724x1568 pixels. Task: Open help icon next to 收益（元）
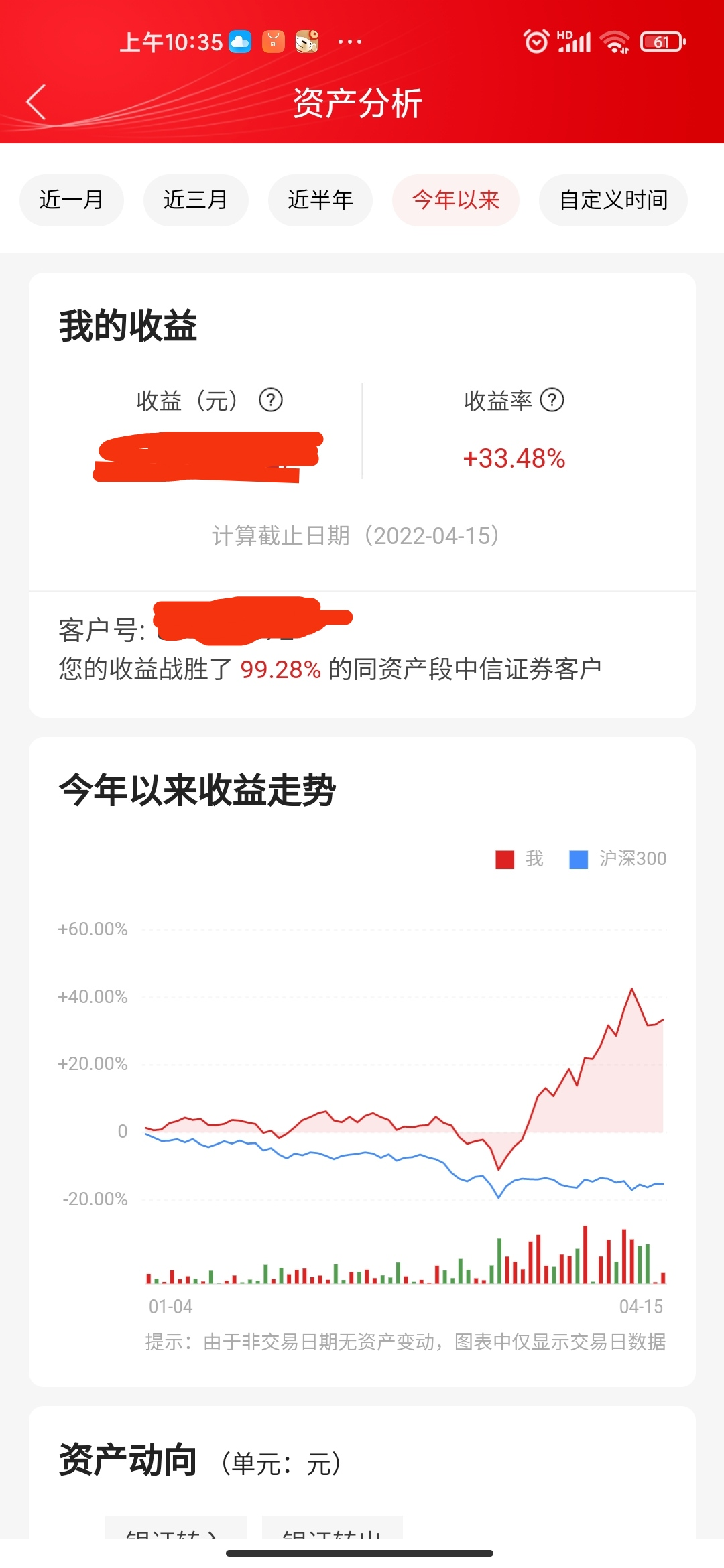coord(271,400)
